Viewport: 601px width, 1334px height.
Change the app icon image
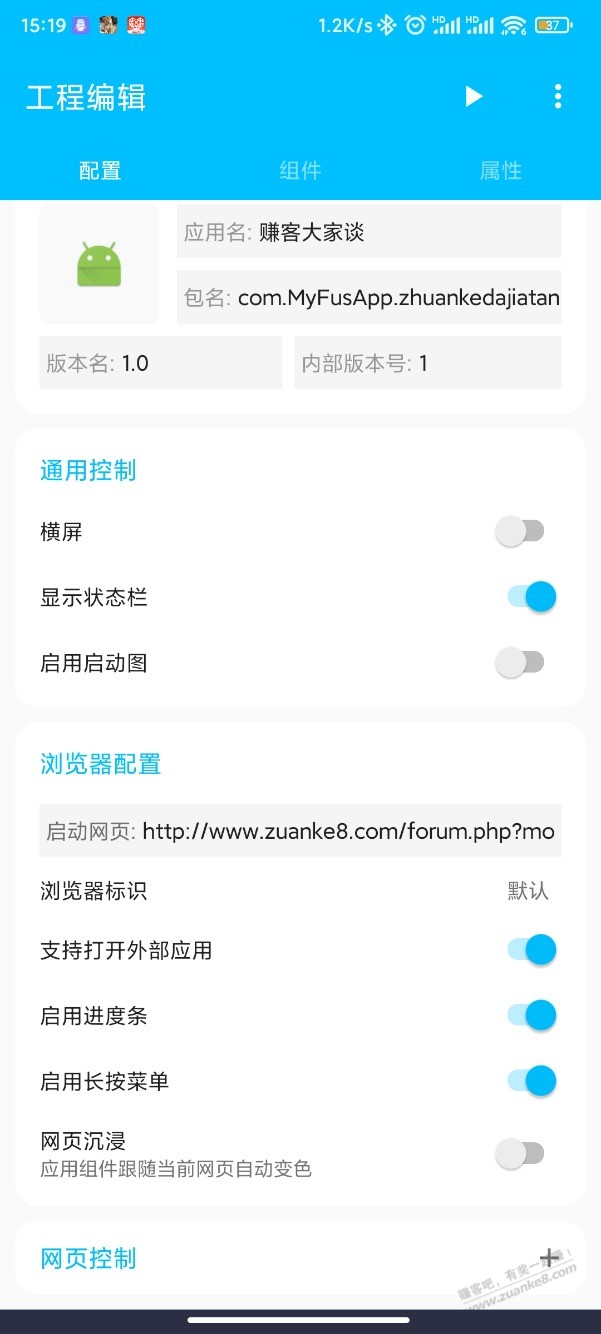tap(99, 265)
